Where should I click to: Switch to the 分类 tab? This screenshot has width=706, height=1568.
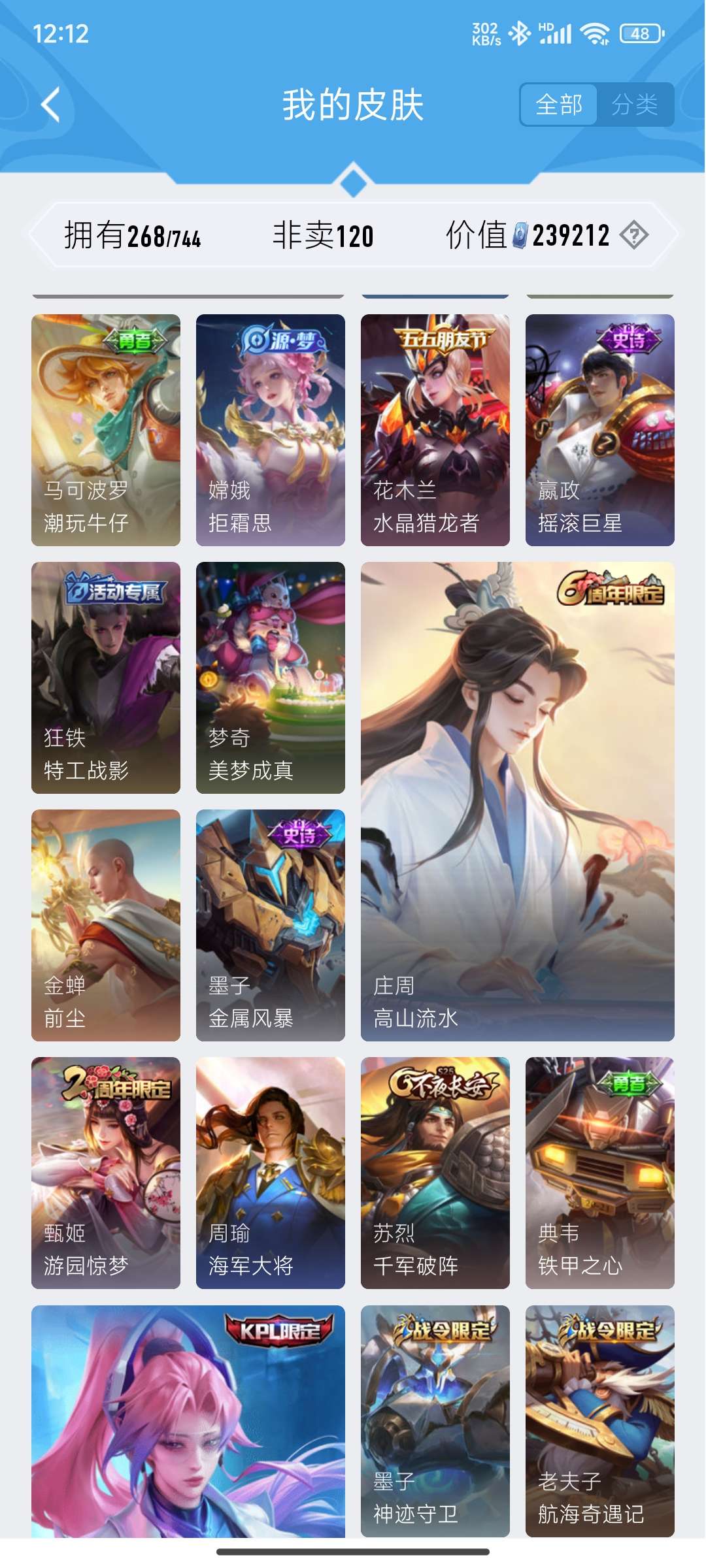click(634, 105)
